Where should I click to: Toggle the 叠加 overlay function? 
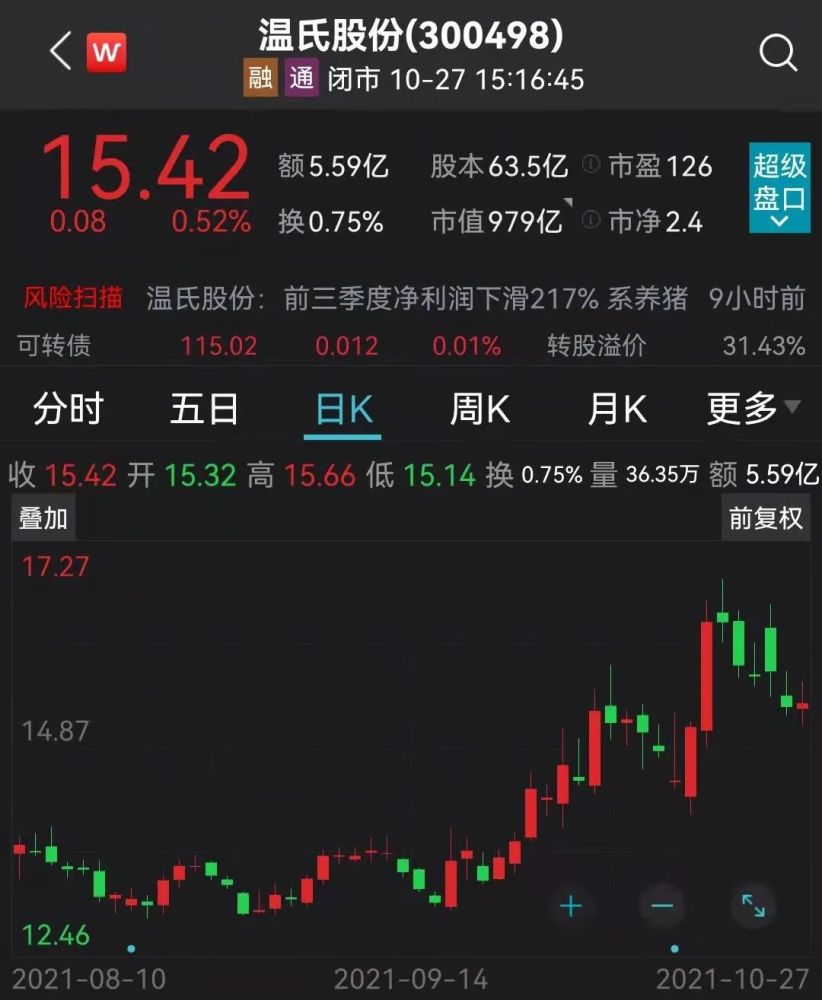(43, 518)
